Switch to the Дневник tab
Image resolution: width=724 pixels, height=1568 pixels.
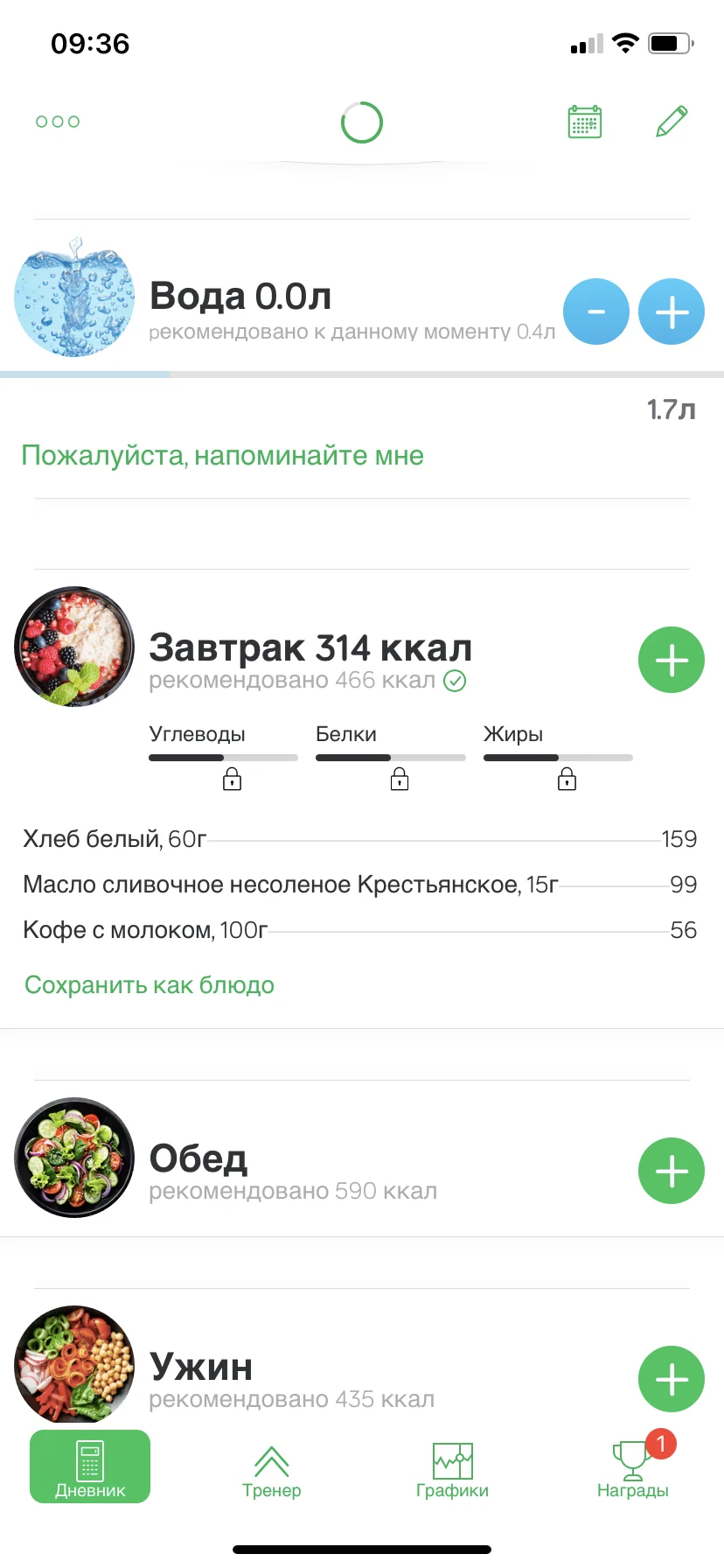90,1467
